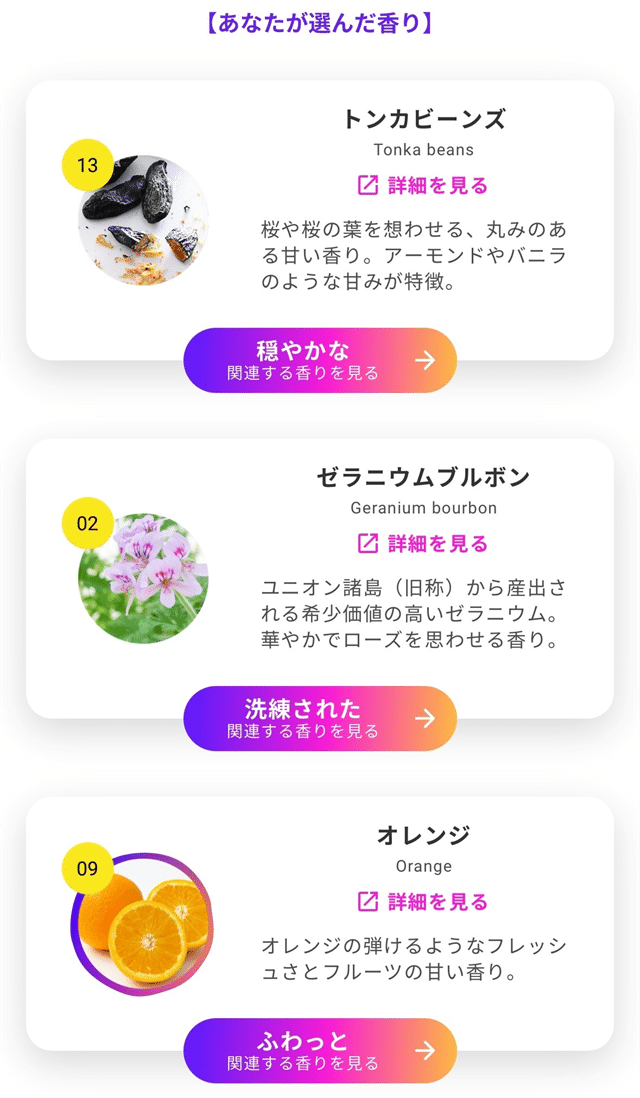
Task: View related scents for 洗練された
Action: 320,718
